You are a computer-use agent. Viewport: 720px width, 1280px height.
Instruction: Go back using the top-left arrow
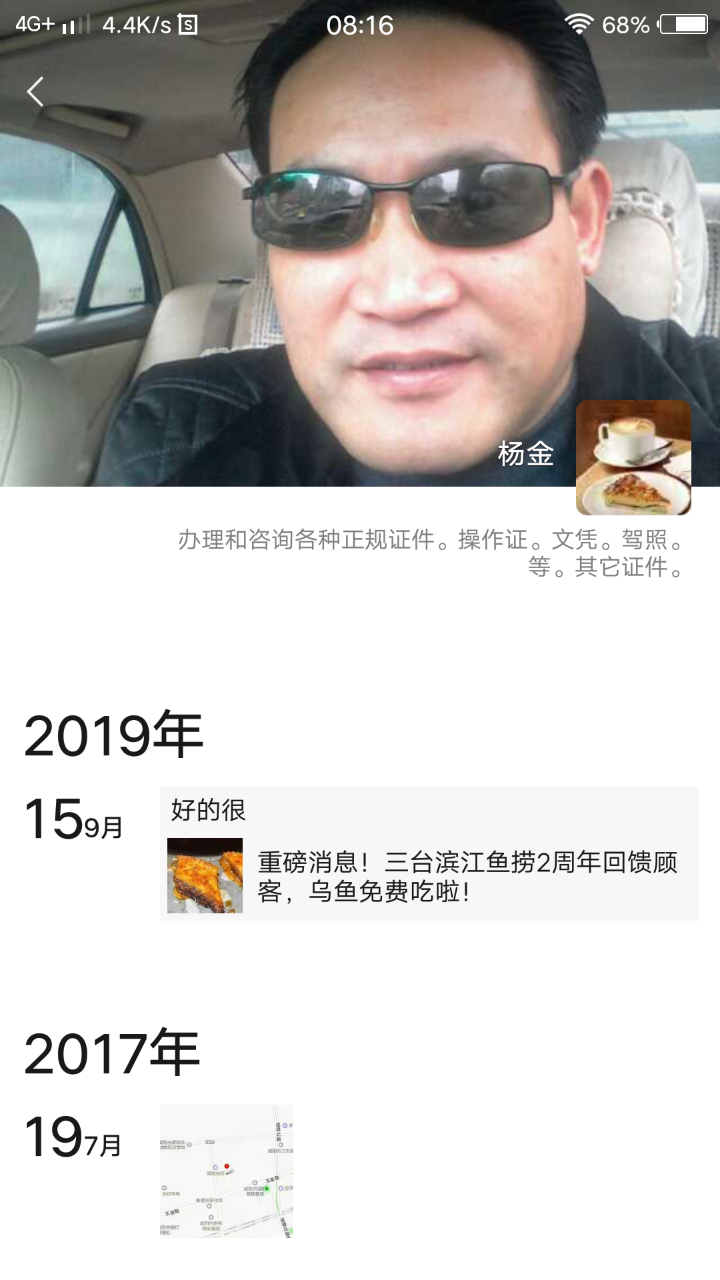[35, 92]
